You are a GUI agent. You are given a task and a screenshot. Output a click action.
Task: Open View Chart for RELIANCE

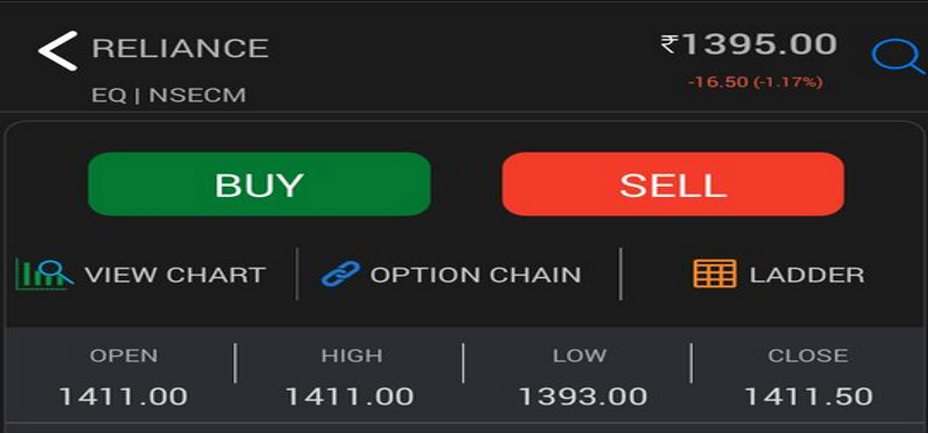(141, 274)
